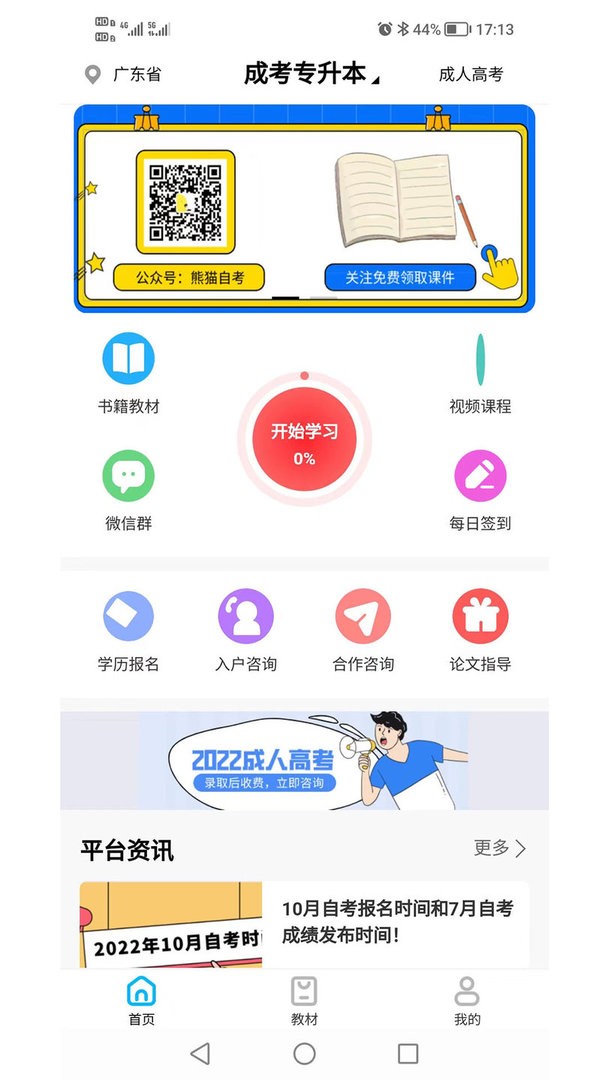Open 每日签到 daily check-in

[x=480, y=488]
